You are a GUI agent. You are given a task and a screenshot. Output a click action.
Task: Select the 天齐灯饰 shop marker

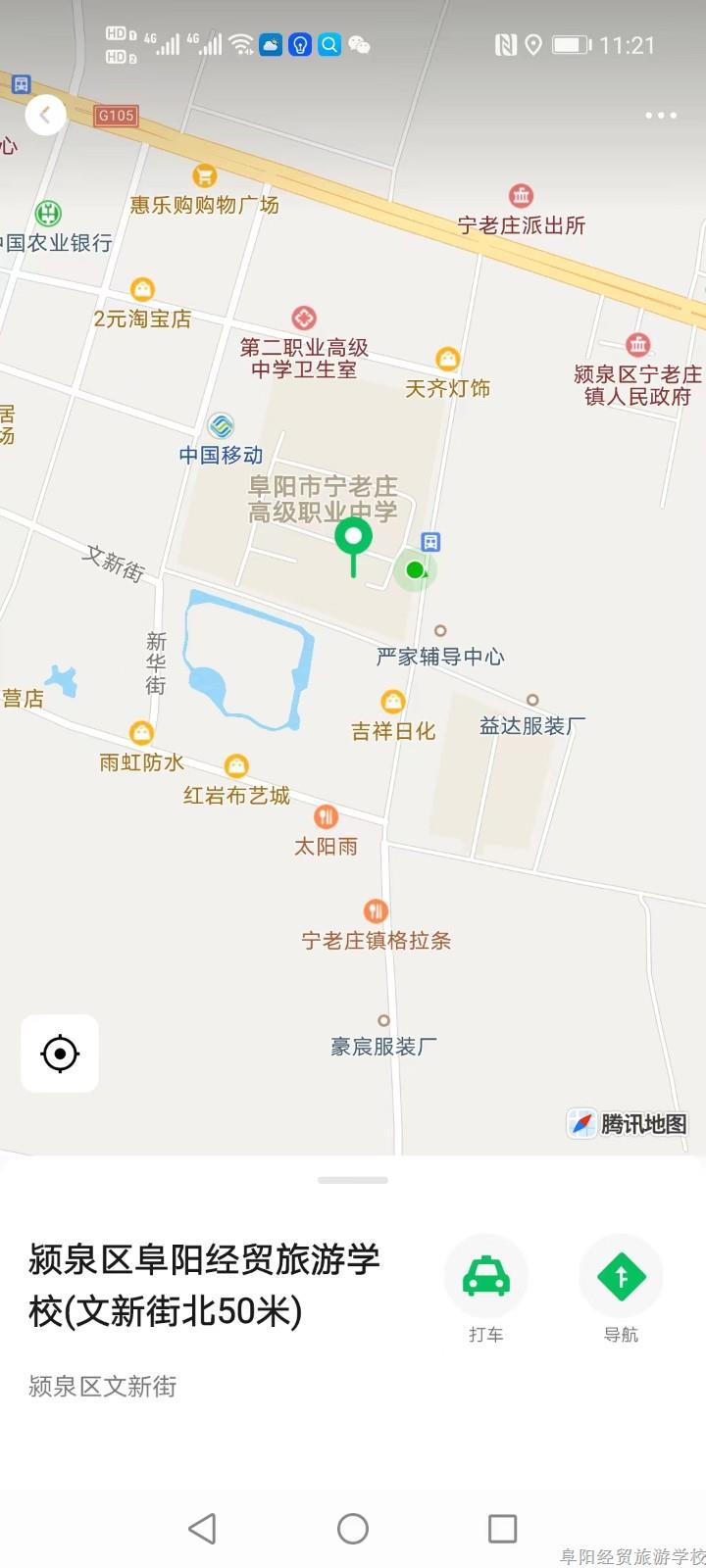[448, 359]
